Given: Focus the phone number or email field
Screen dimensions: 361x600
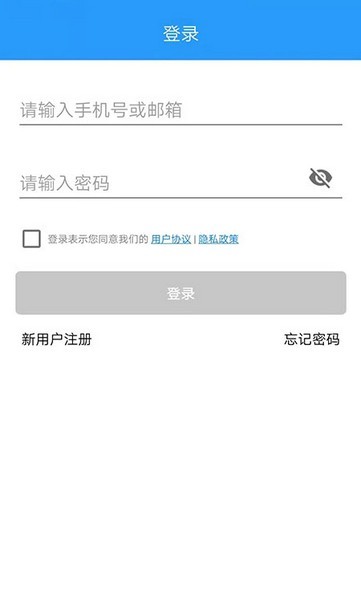Looking at the screenshot, I should pyautogui.click(x=181, y=110).
